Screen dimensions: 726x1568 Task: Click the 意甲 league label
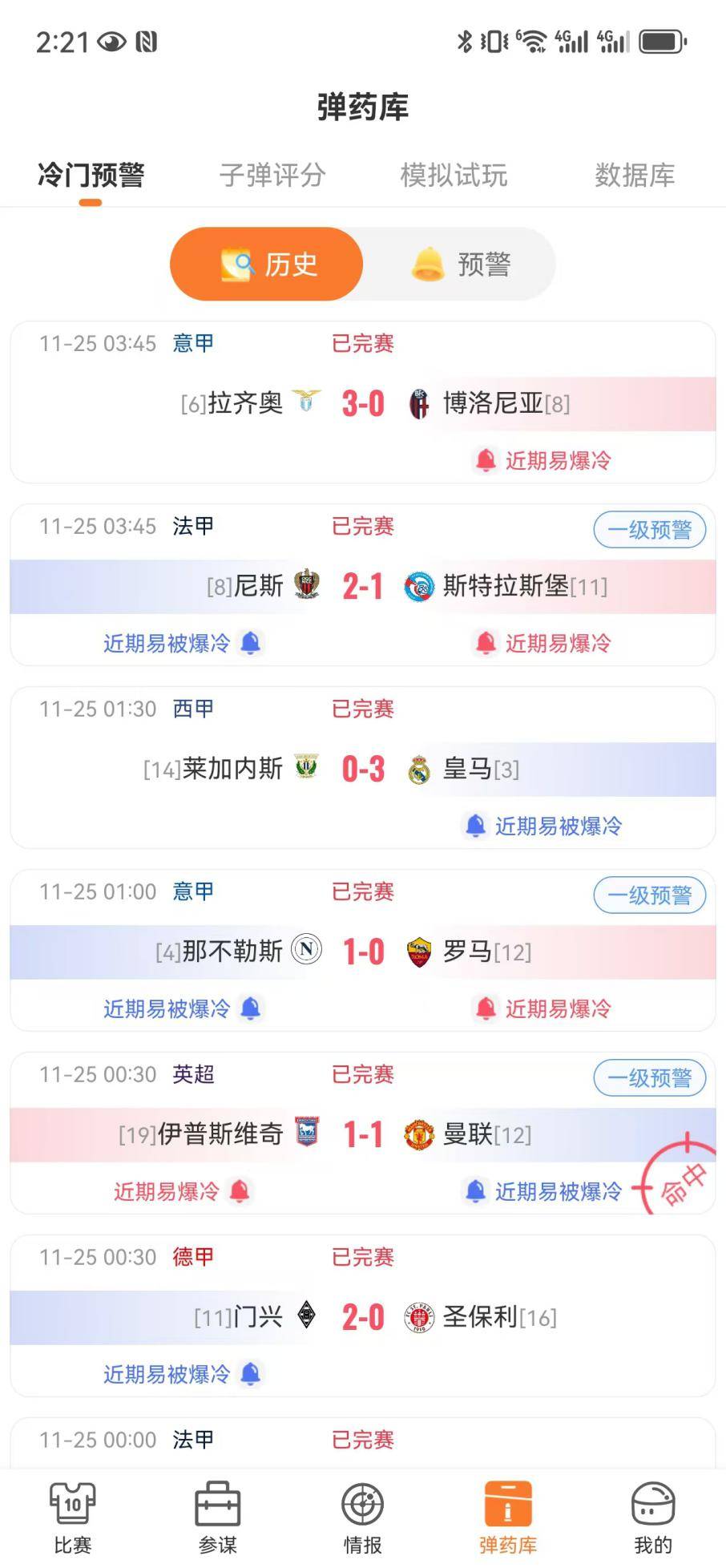(x=192, y=341)
